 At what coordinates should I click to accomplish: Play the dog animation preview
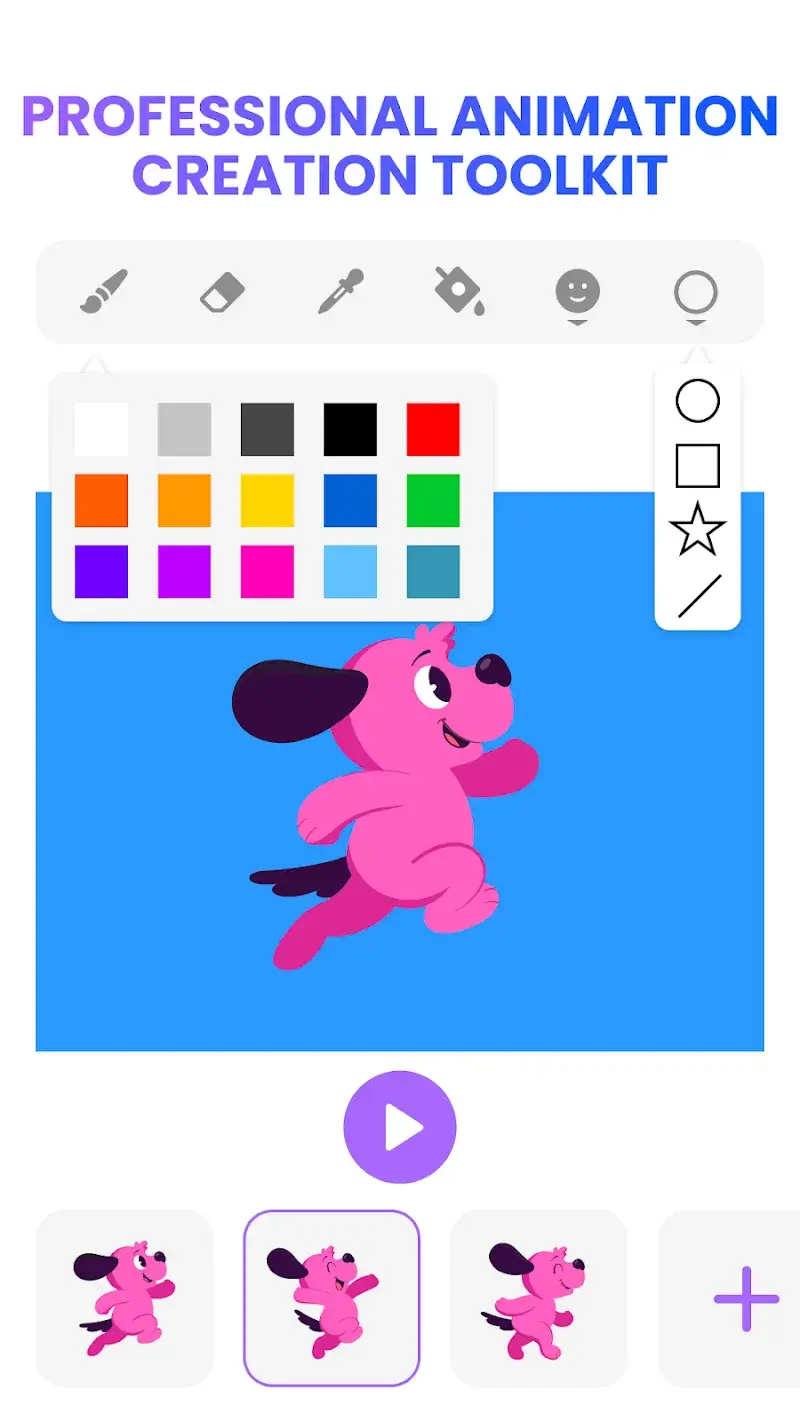pyautogui.click(x=400, y=1125)
